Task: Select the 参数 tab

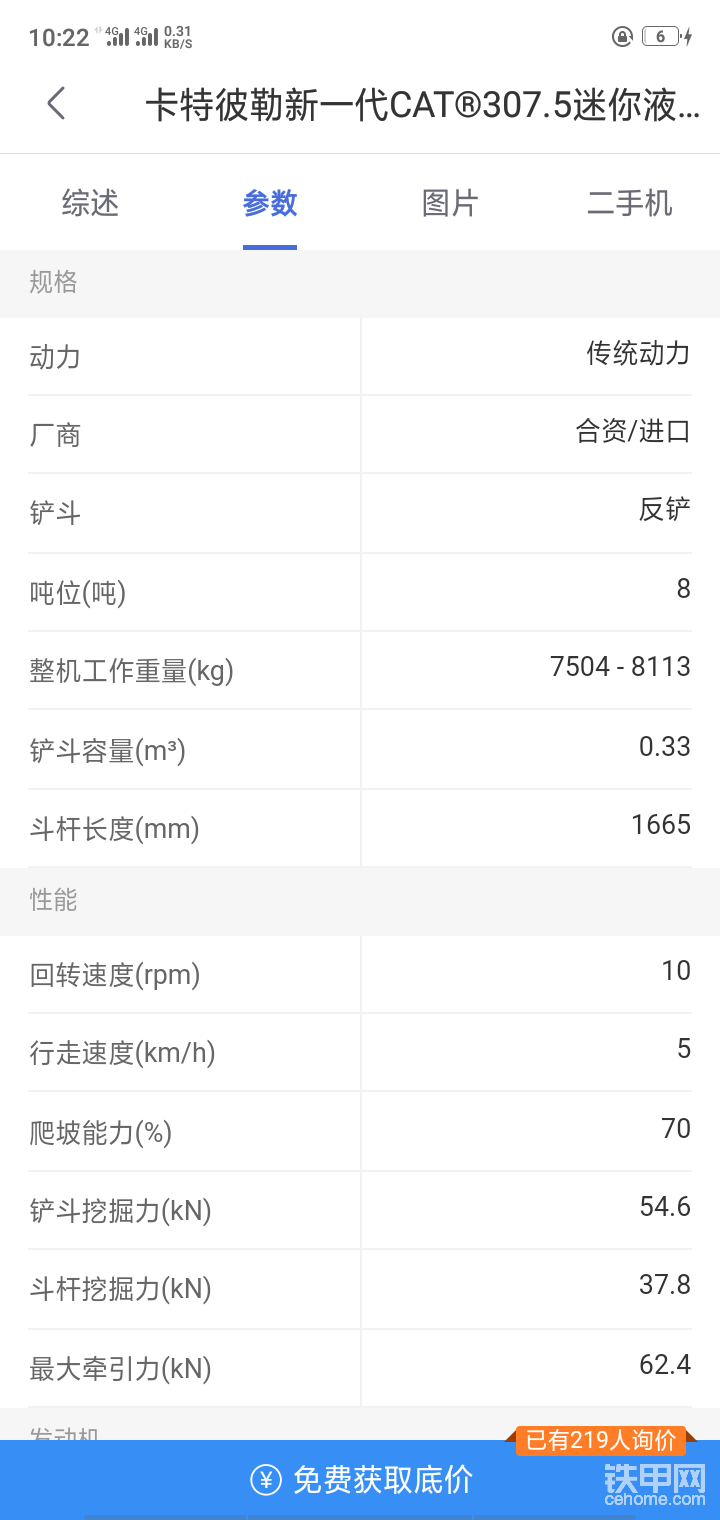Action: [x=270, y=203]
